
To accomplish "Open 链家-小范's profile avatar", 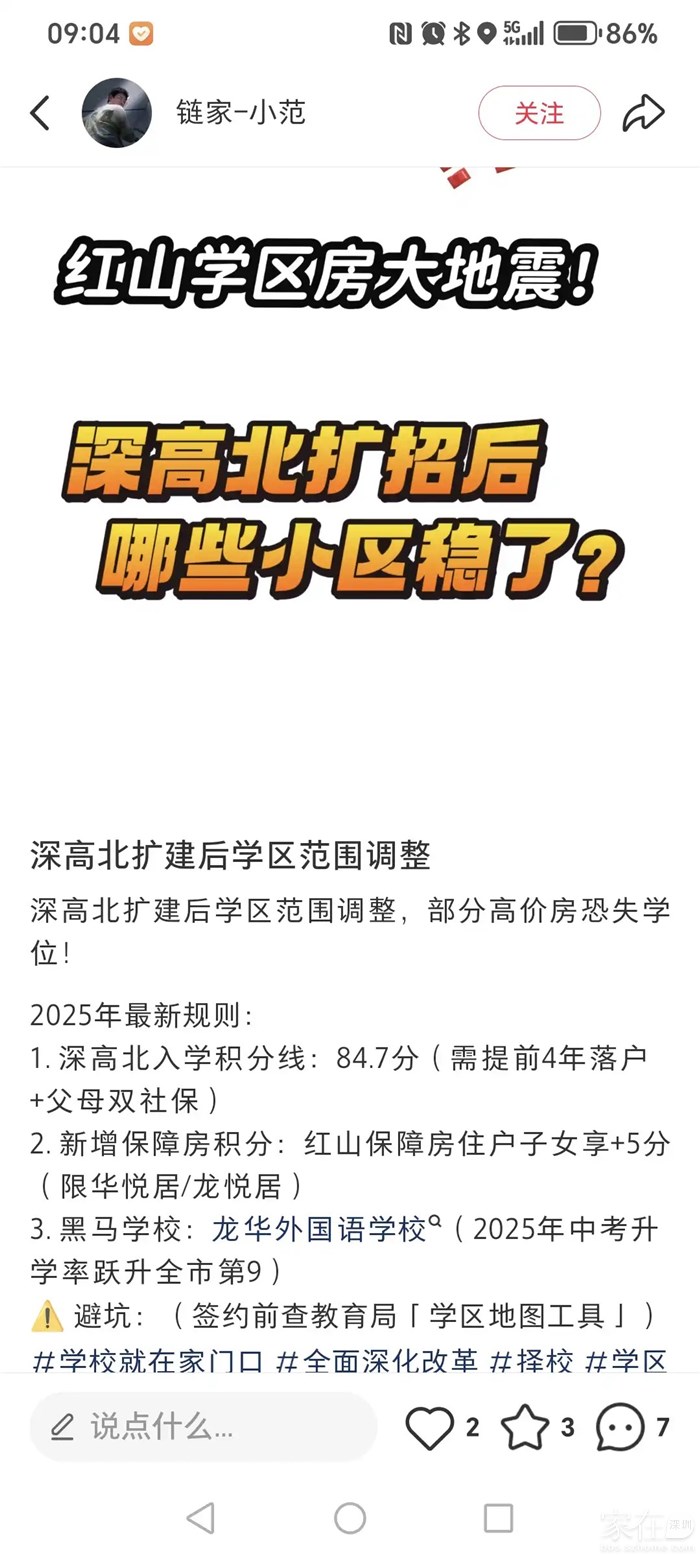I will [x=117, y=113].
